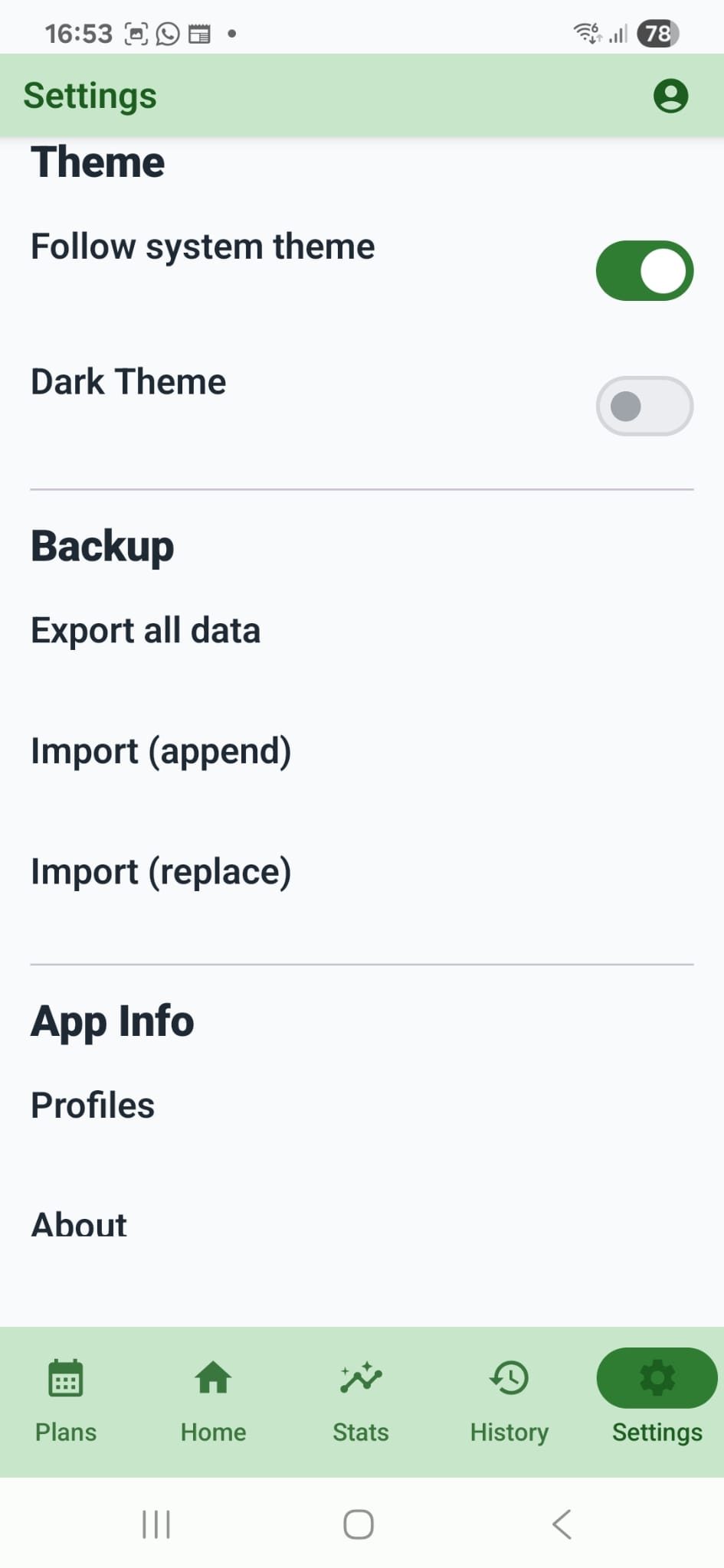Open the Profiles entry
The width and height of the screenshot is (724, 1568).
[x=92, y=1105]
